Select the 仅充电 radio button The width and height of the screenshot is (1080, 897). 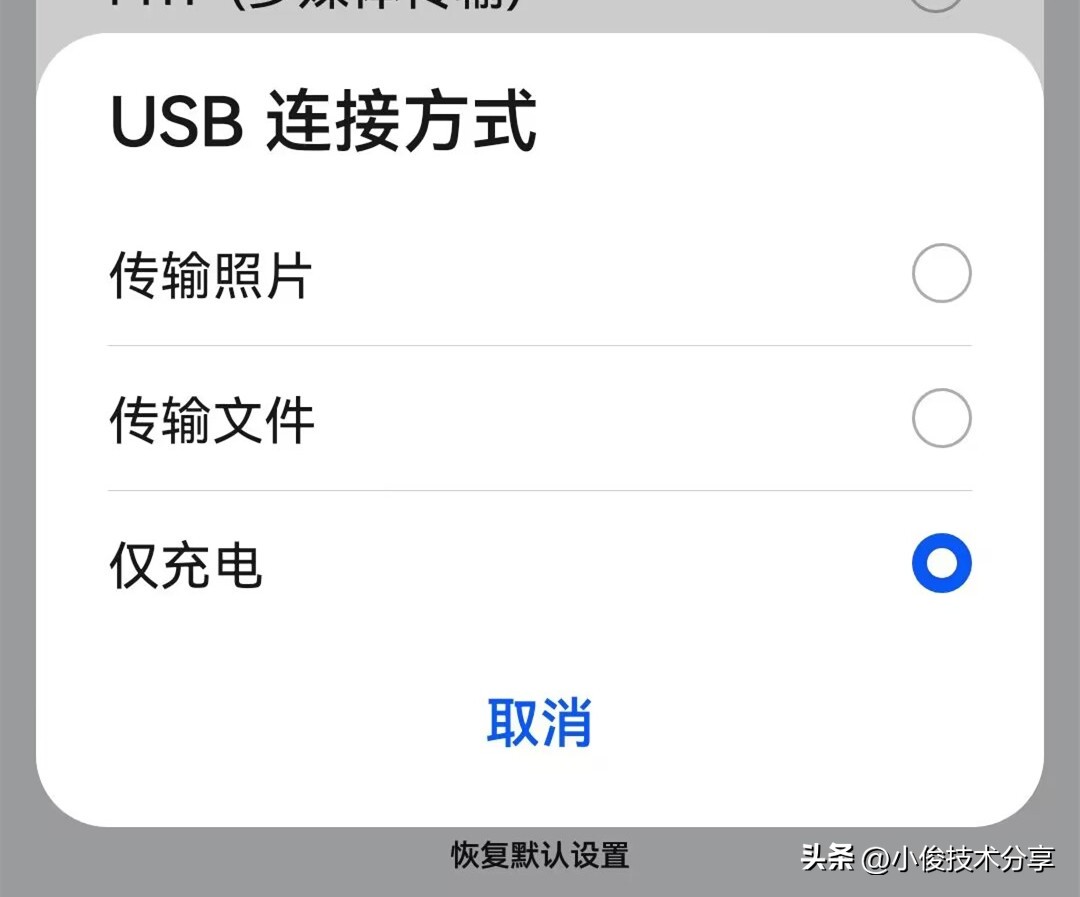pos(941,563)
